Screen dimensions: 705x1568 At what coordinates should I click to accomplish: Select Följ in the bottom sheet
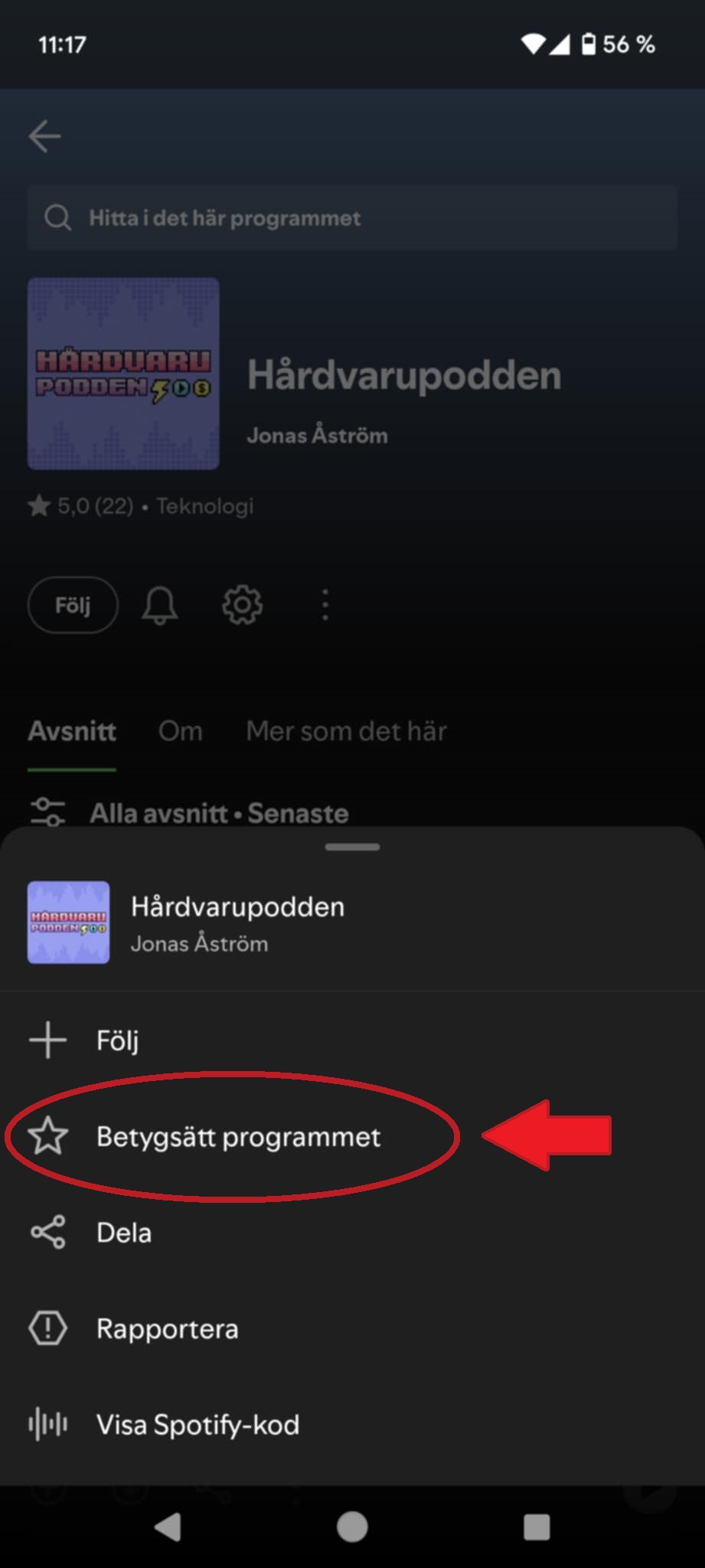click(117, 1040)
